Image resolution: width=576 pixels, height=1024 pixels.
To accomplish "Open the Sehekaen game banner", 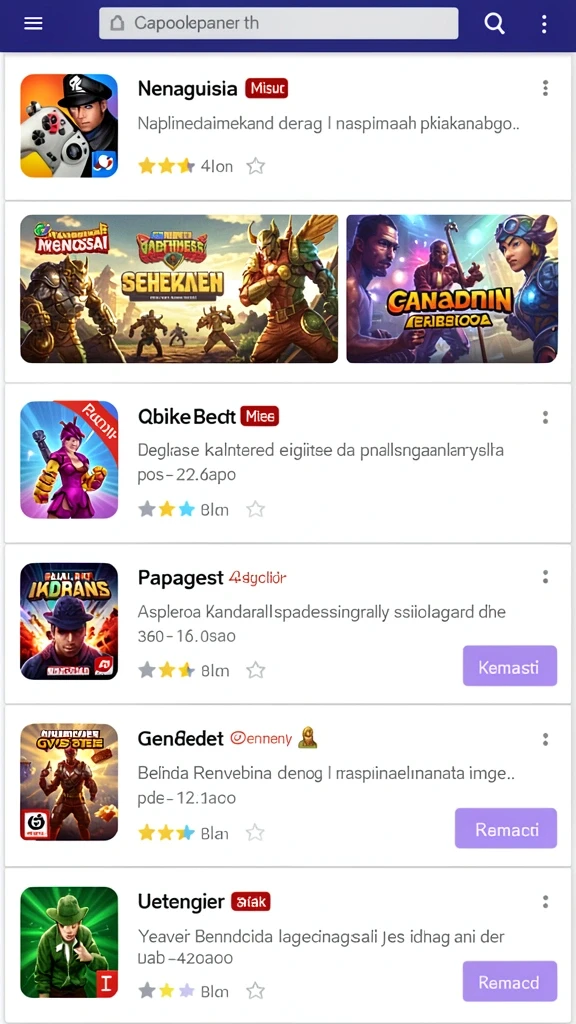I will click(x=179, y=289).
